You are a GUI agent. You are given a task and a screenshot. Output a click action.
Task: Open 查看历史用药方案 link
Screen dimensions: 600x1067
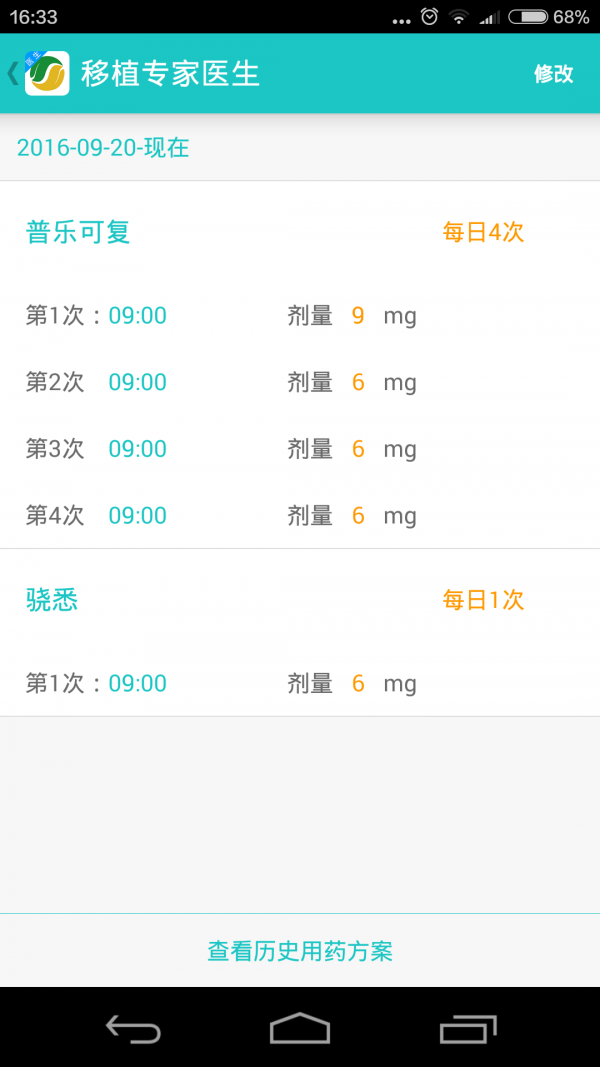click(300, 950)
